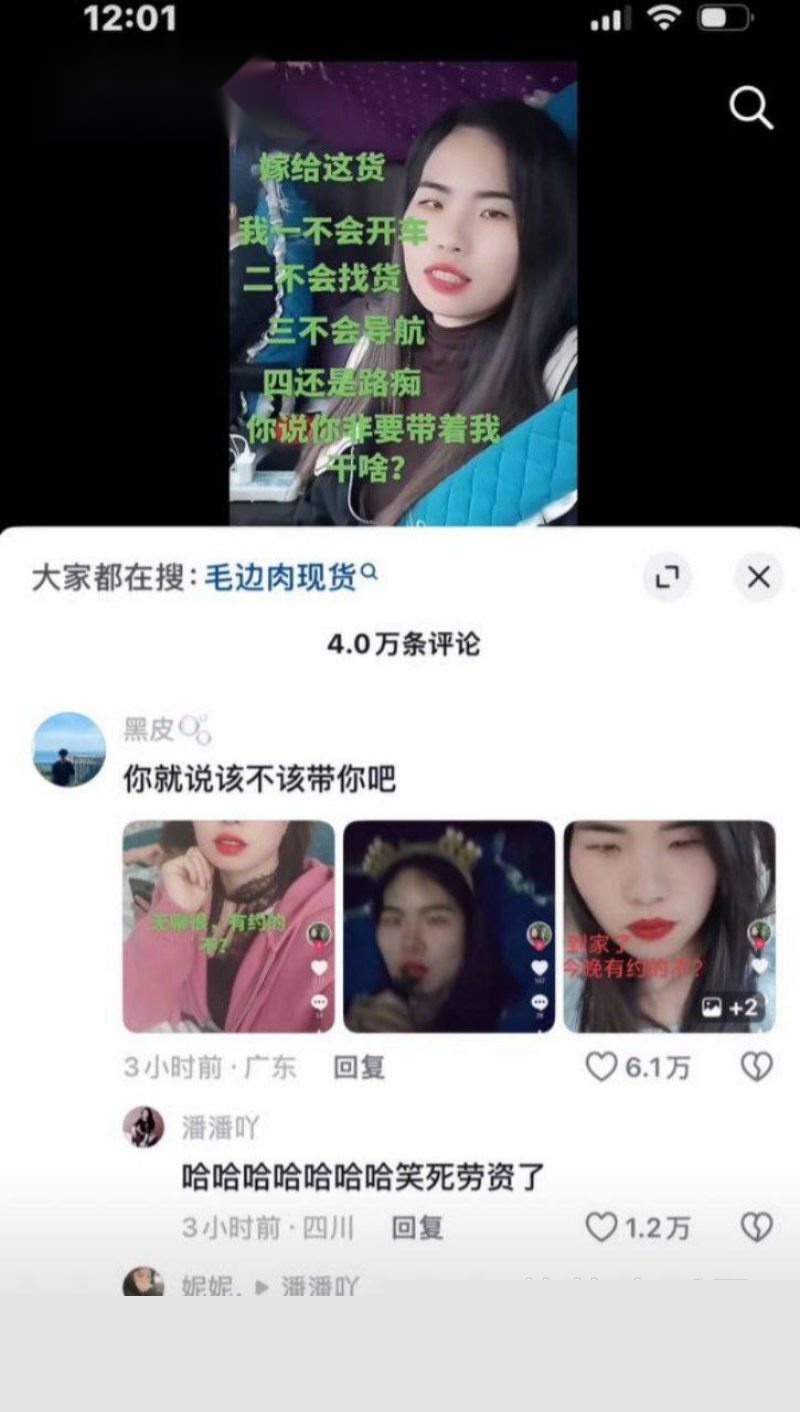Tap the comment bubble overlay on the third image
Image resolution: width=800 pixels, height=1412 pixels.
[759, 999]
